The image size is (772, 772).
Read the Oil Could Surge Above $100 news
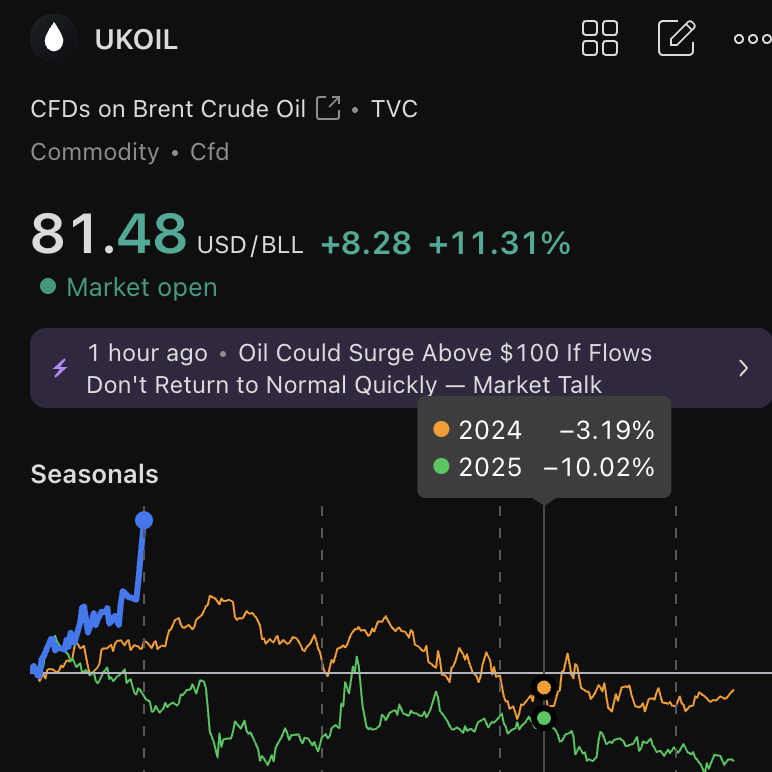[400, 368]
